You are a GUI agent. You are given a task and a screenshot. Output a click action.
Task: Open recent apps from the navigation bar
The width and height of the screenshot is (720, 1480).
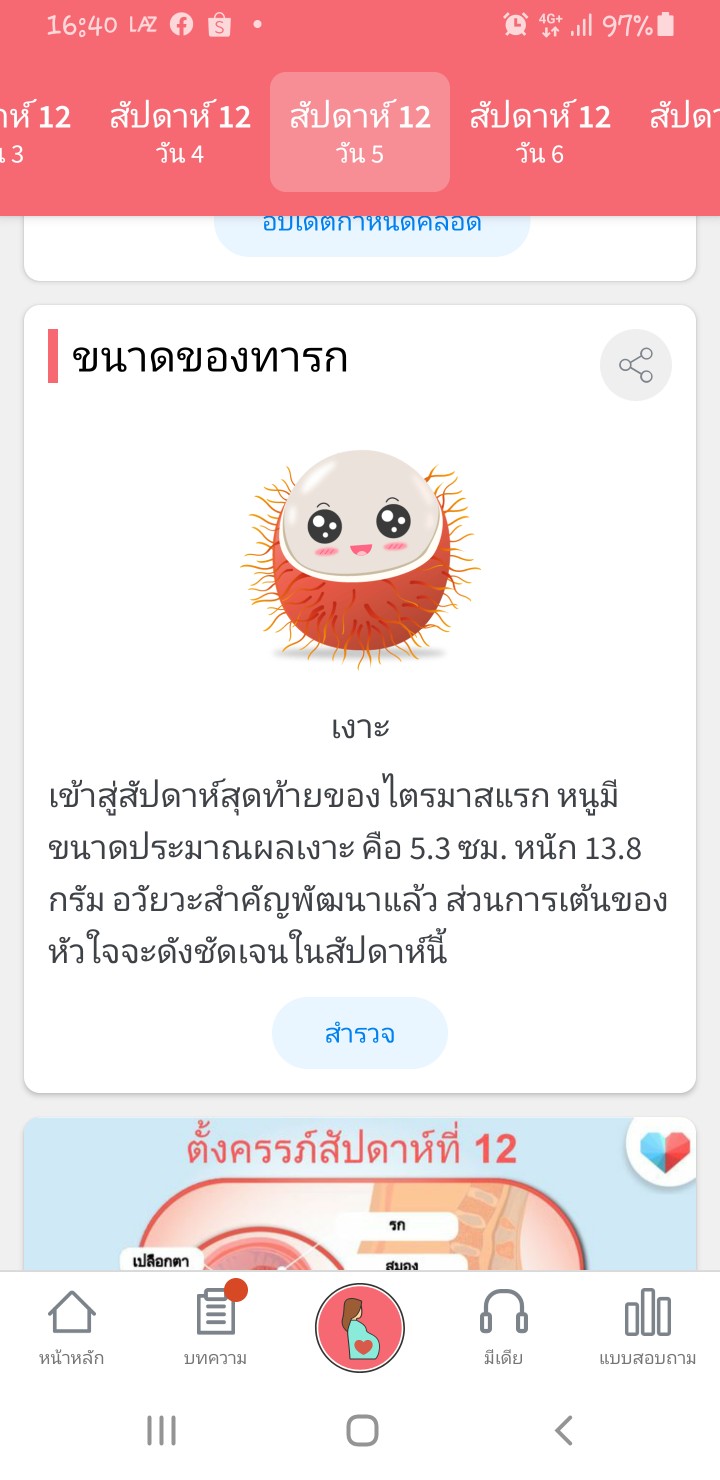[x=161, y=1431]
